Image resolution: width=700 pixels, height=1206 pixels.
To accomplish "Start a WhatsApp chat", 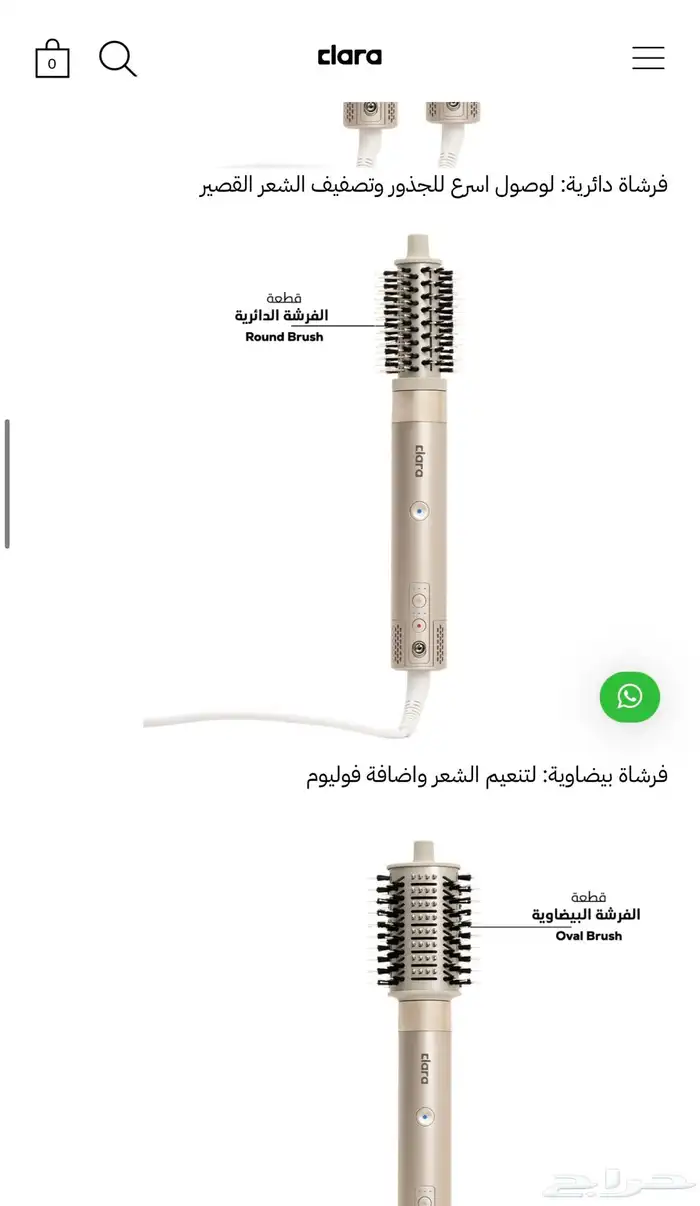I will pyautogui.click(x=629, y=696).
